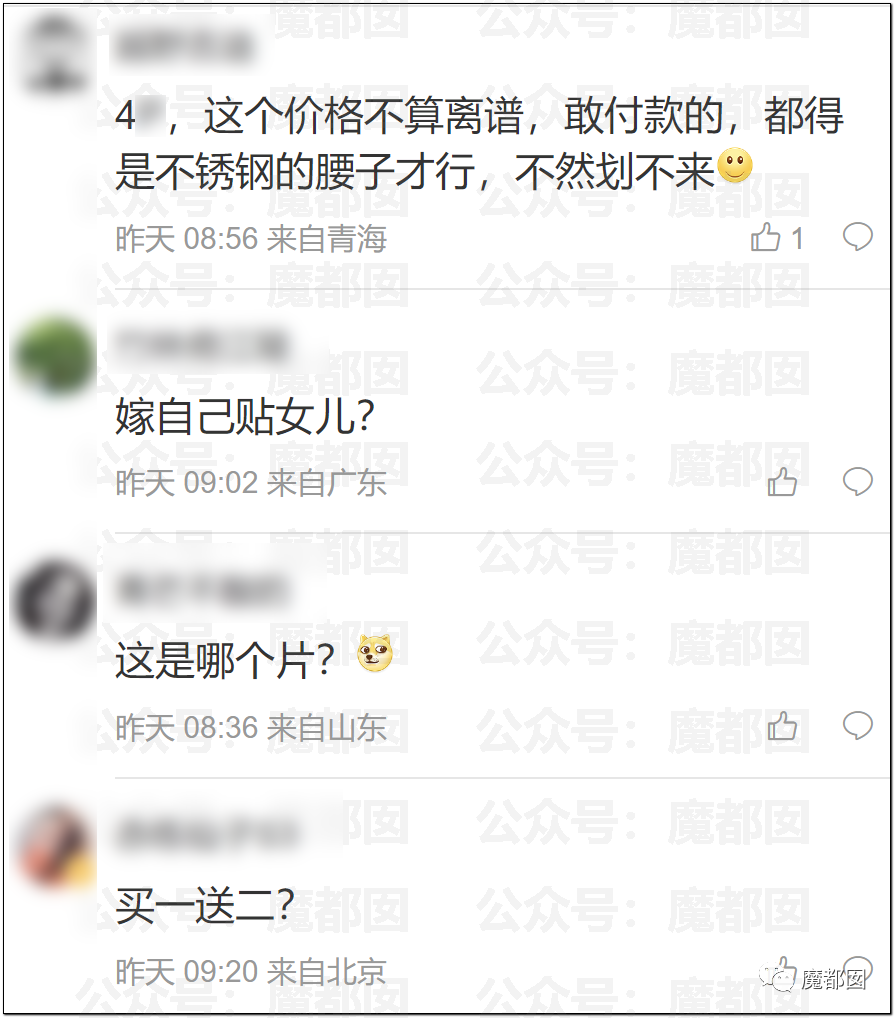Viewport: 895px width, 1018px height.
Task: Like the comment 这是哪个片?
Action: point(782,726)
